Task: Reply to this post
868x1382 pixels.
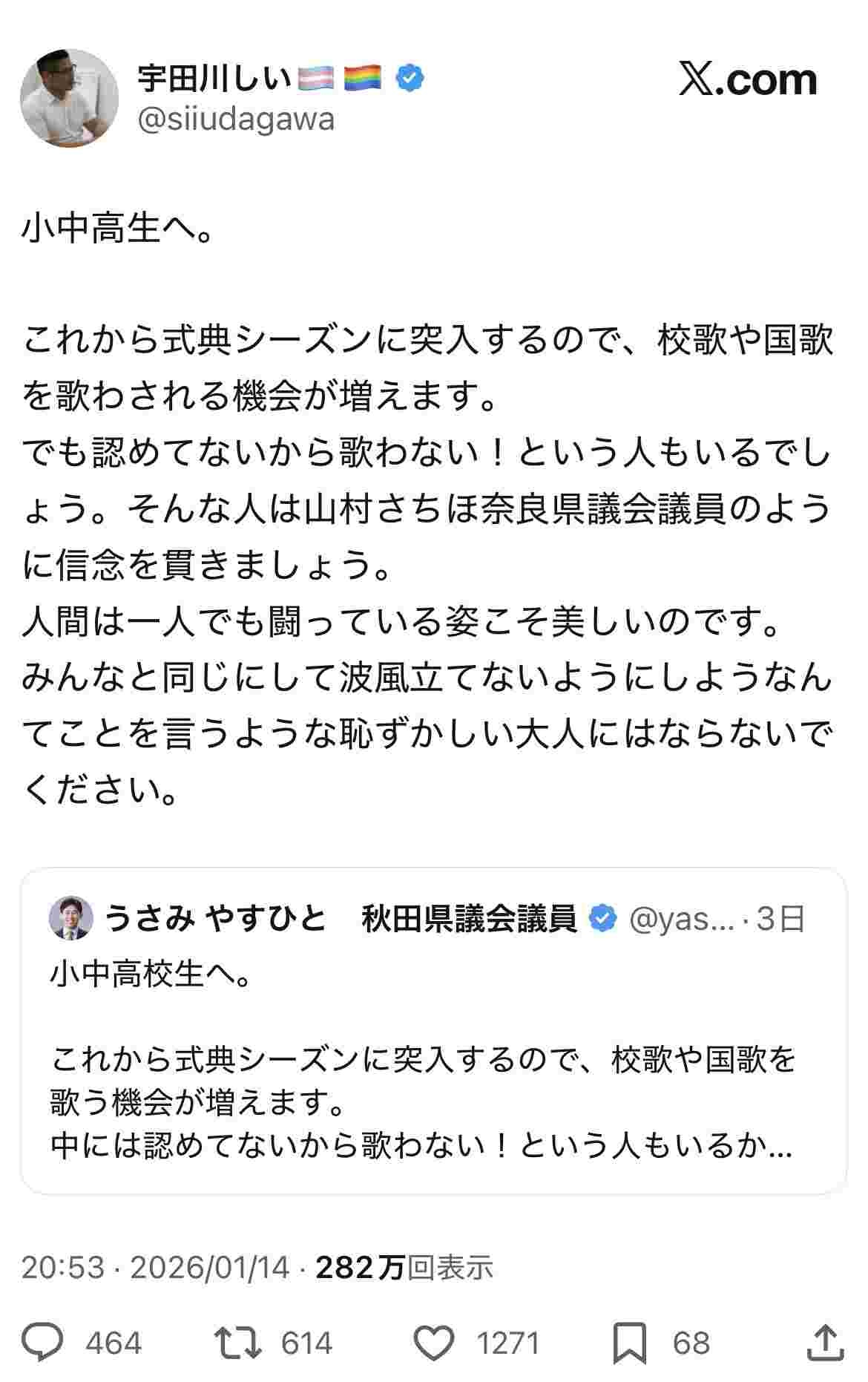Action: point(43,1343)
